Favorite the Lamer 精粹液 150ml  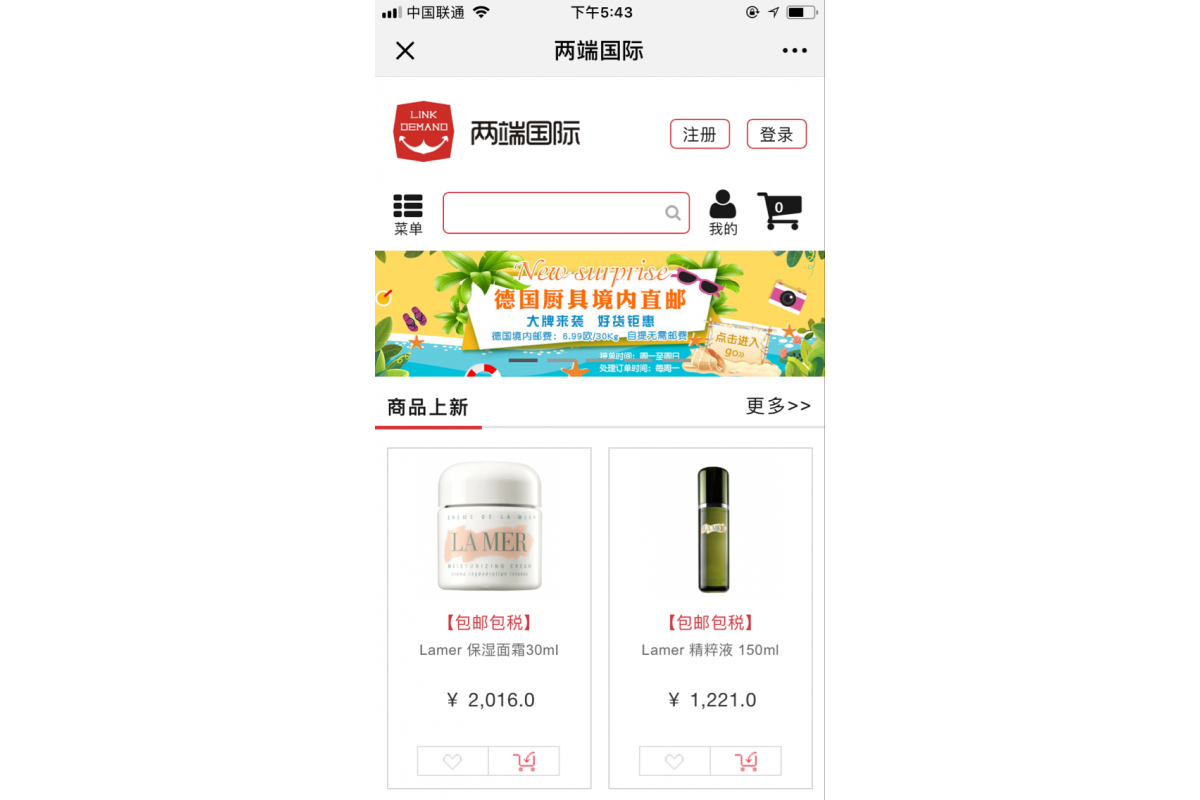click(675, 761)
